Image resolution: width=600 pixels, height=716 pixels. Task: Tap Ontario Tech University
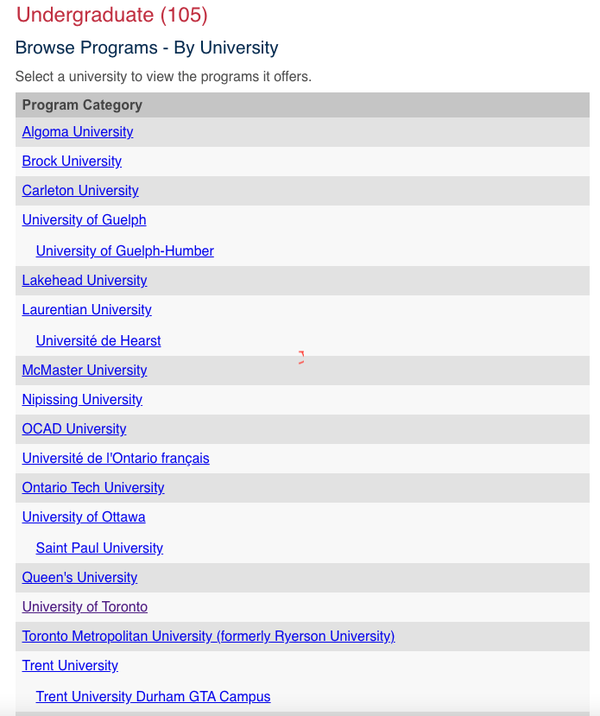[93, 488]
